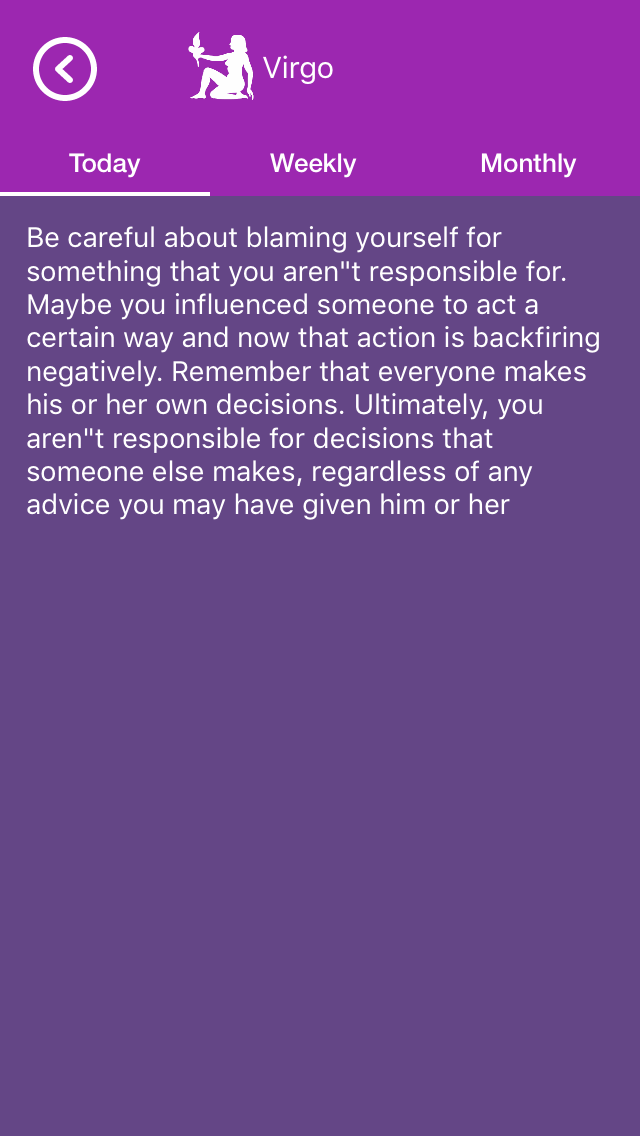Open the Monthly horoscope tab
Viewport: 640px width, 1136px height.
528,164
